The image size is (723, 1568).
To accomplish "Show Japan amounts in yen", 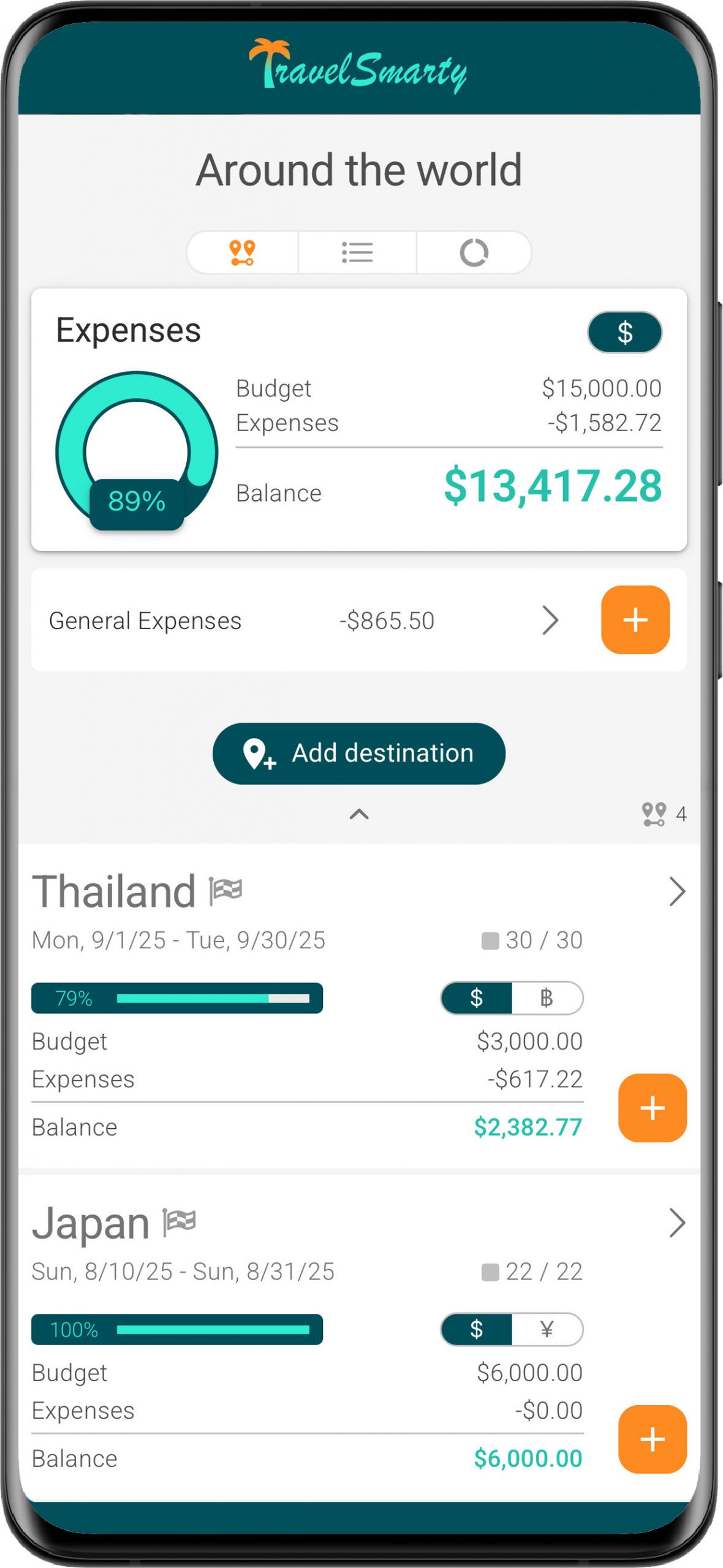I will pyautogui.click(x=547, y=1330).
